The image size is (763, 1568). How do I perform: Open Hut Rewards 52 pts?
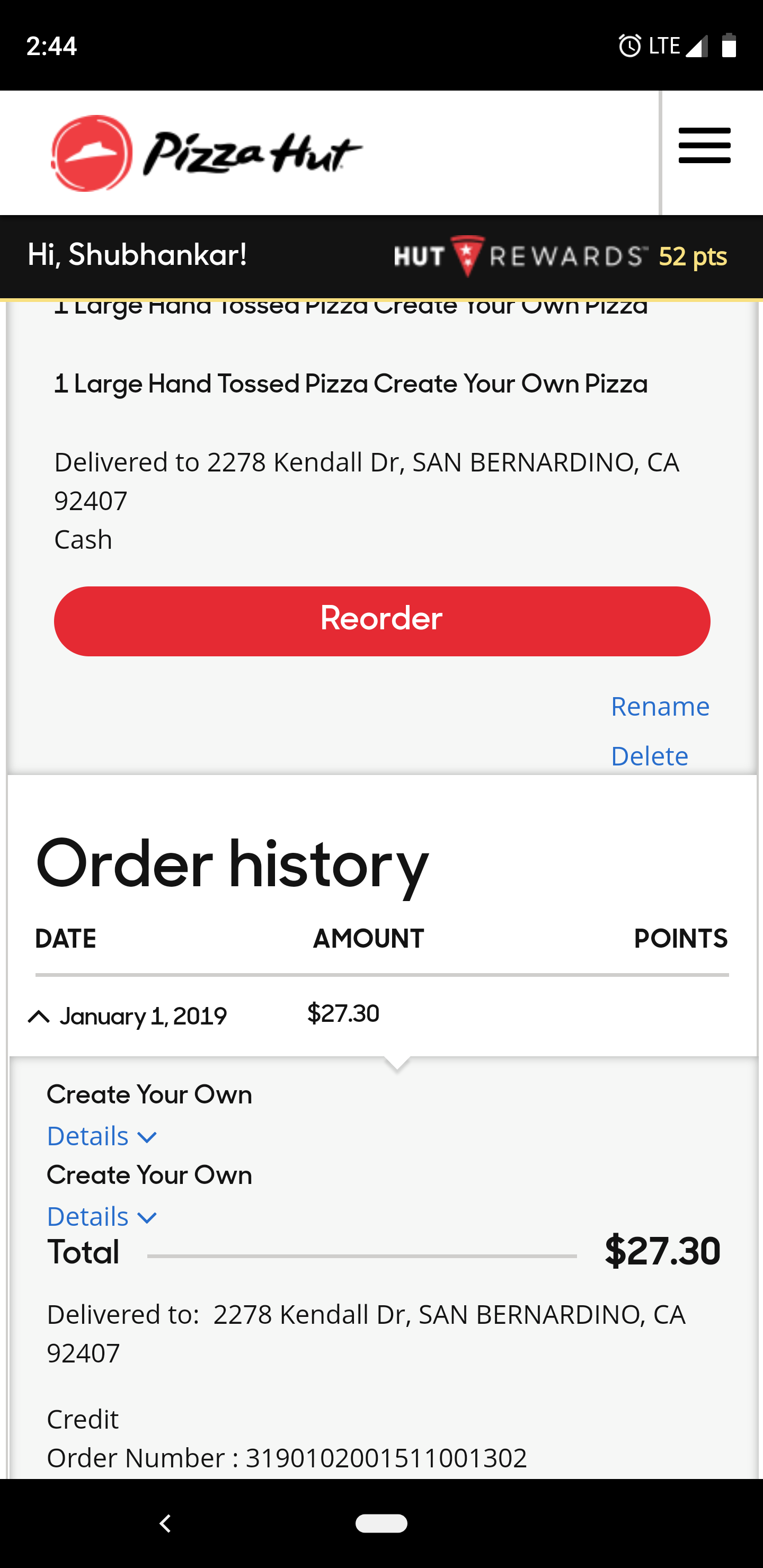pos(560,256)
